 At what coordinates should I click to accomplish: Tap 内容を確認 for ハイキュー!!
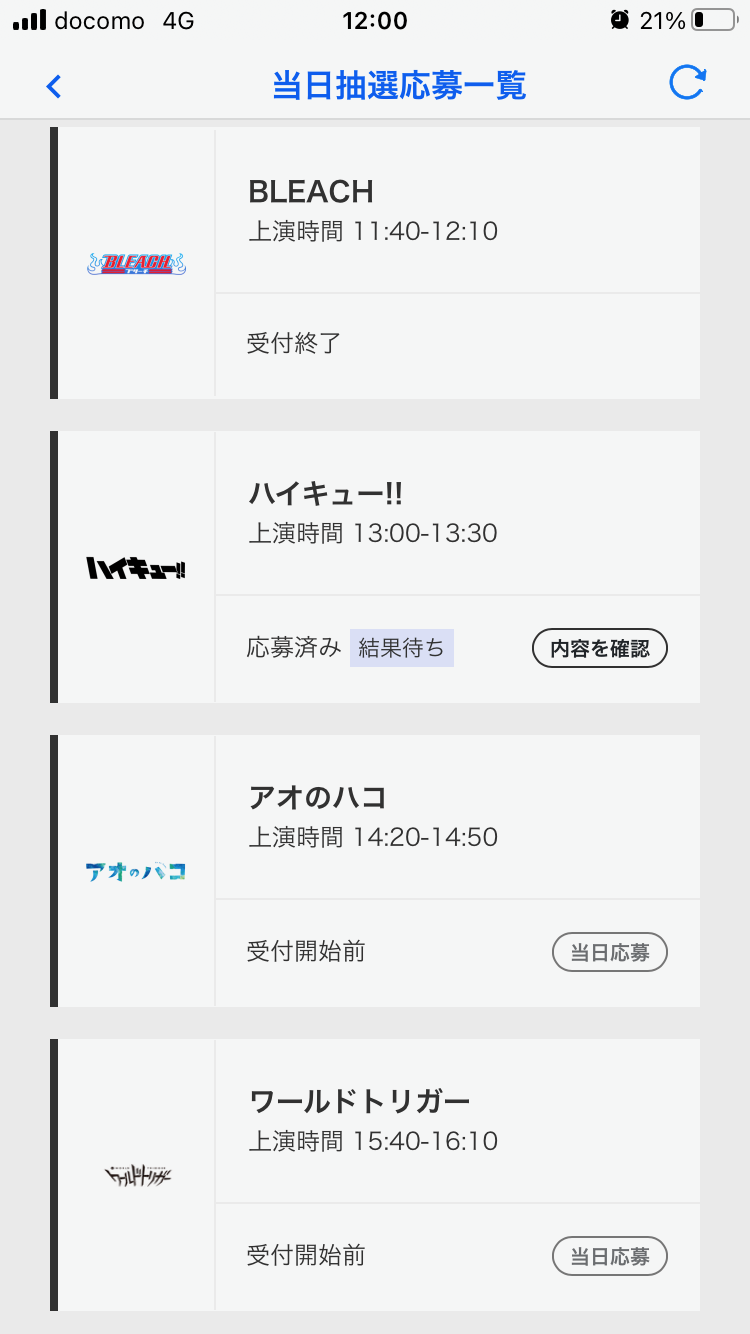[599, 649]
